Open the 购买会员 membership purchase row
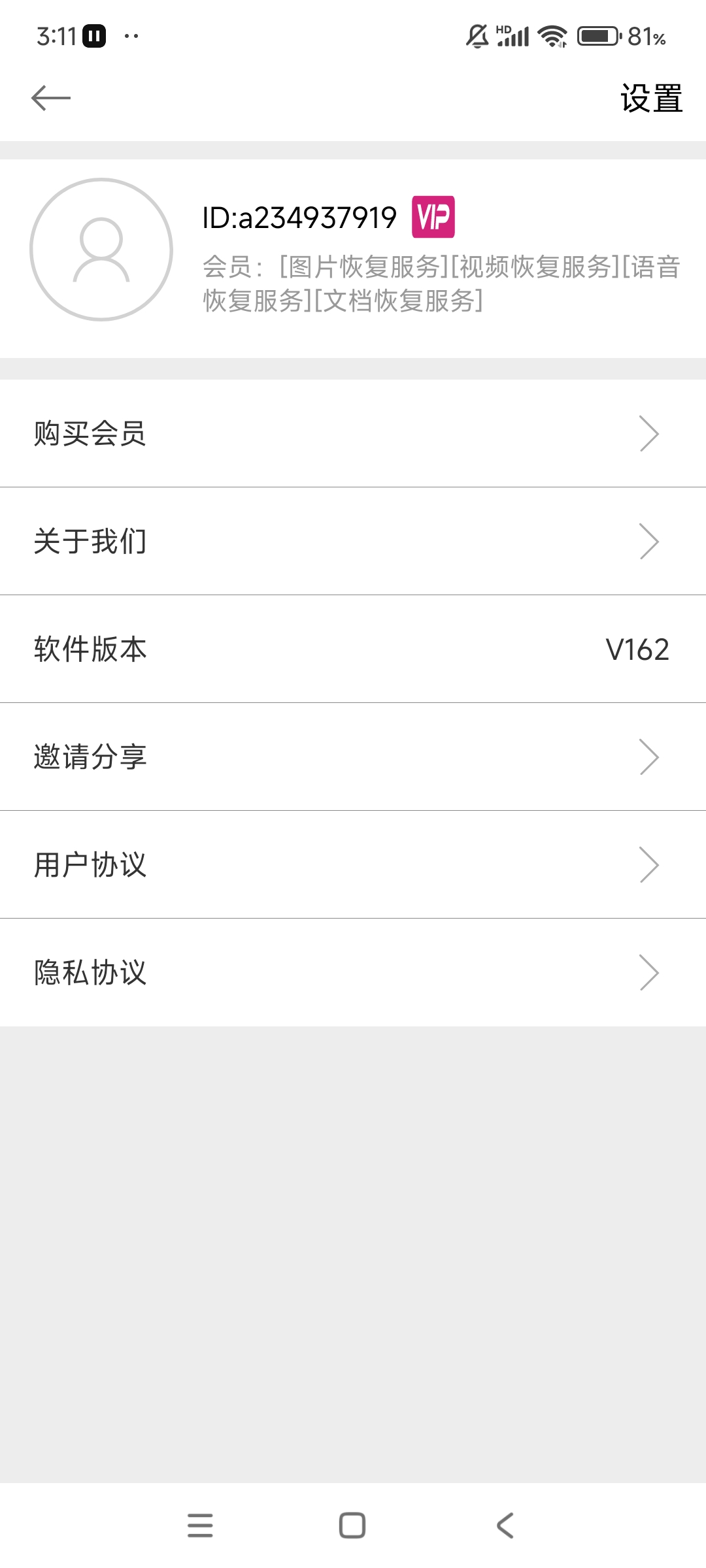Image resolution: width=706 pixels, height=1568 pixels. (353, 433)
